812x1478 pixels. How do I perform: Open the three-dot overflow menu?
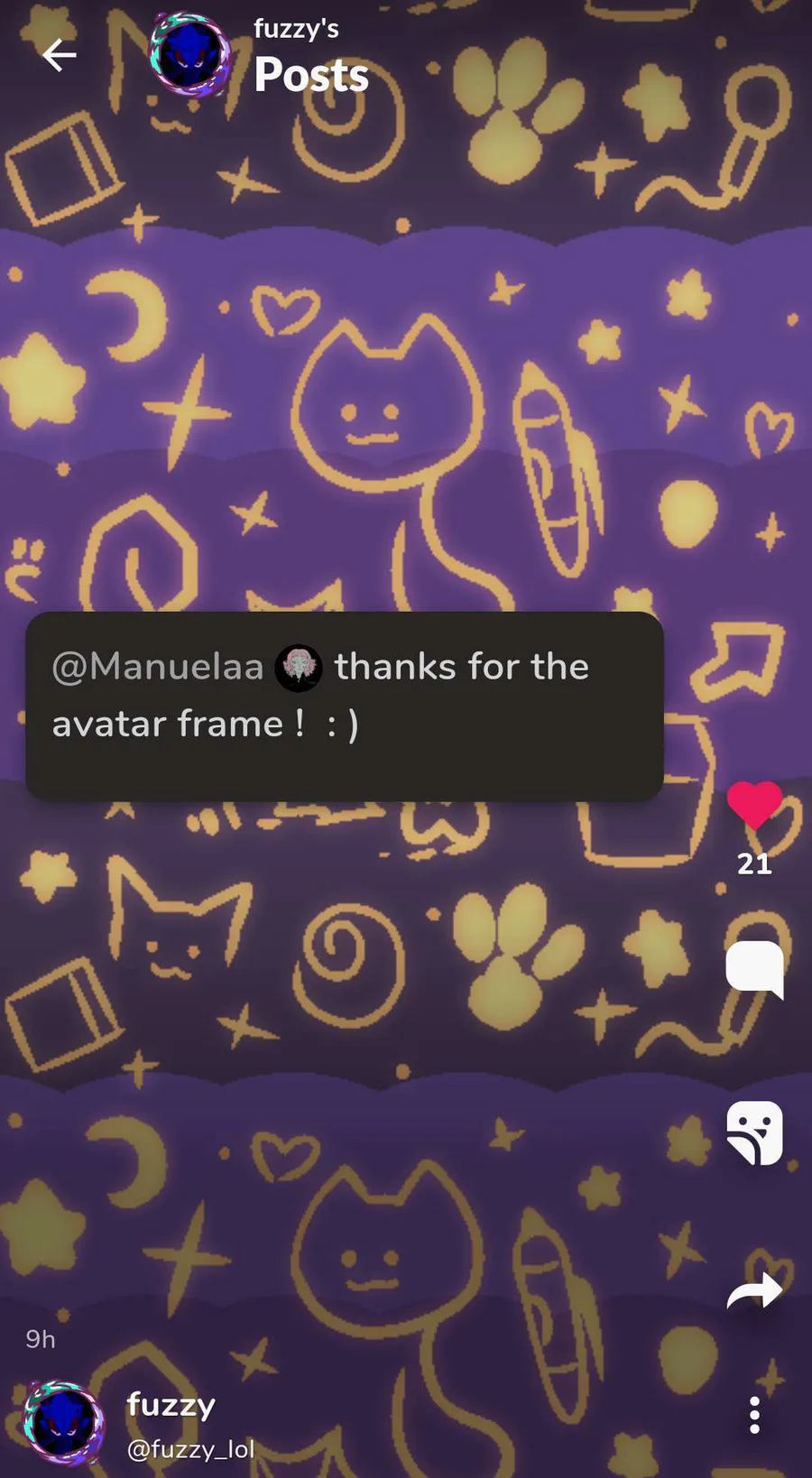[x=754, y=1415]
